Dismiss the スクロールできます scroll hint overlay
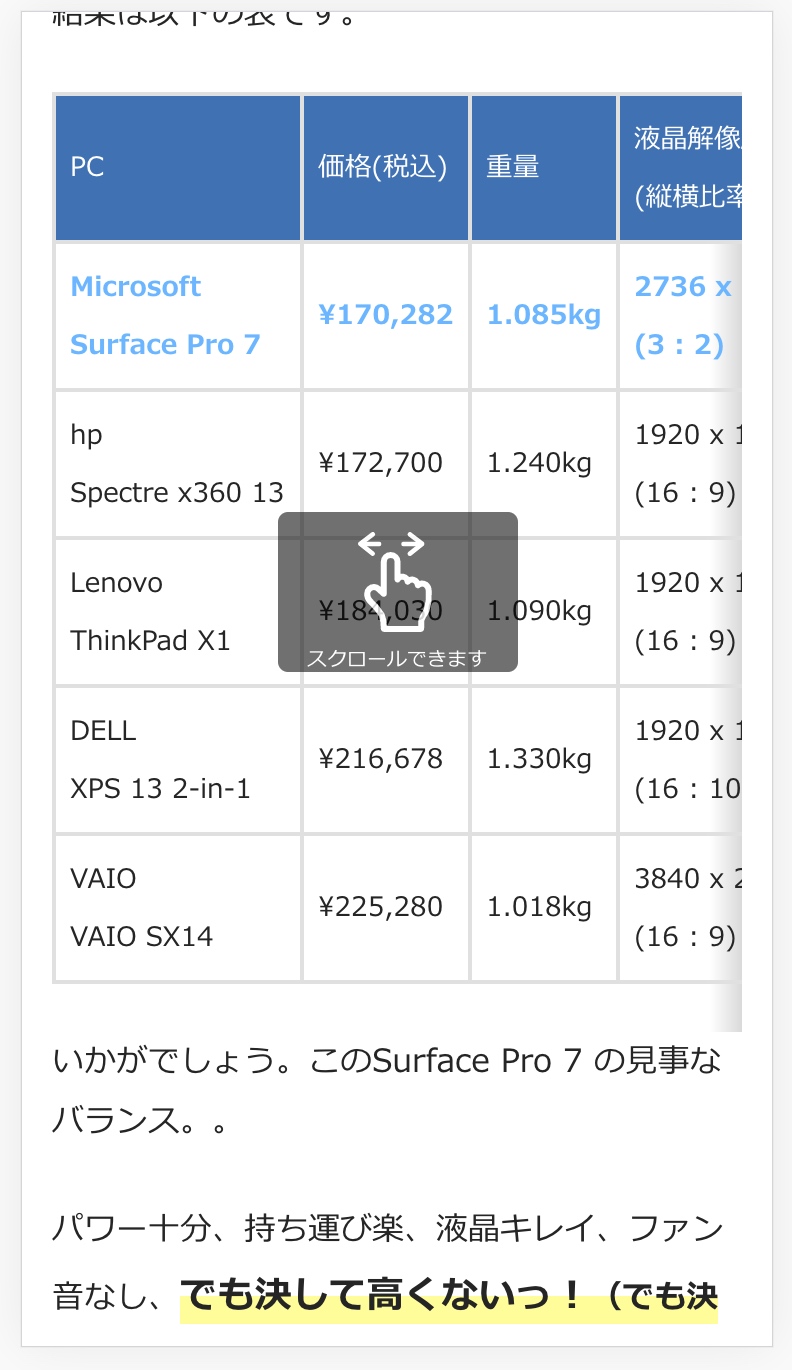This screenshot has height=1370, width=792. click(x=397, y=592)
